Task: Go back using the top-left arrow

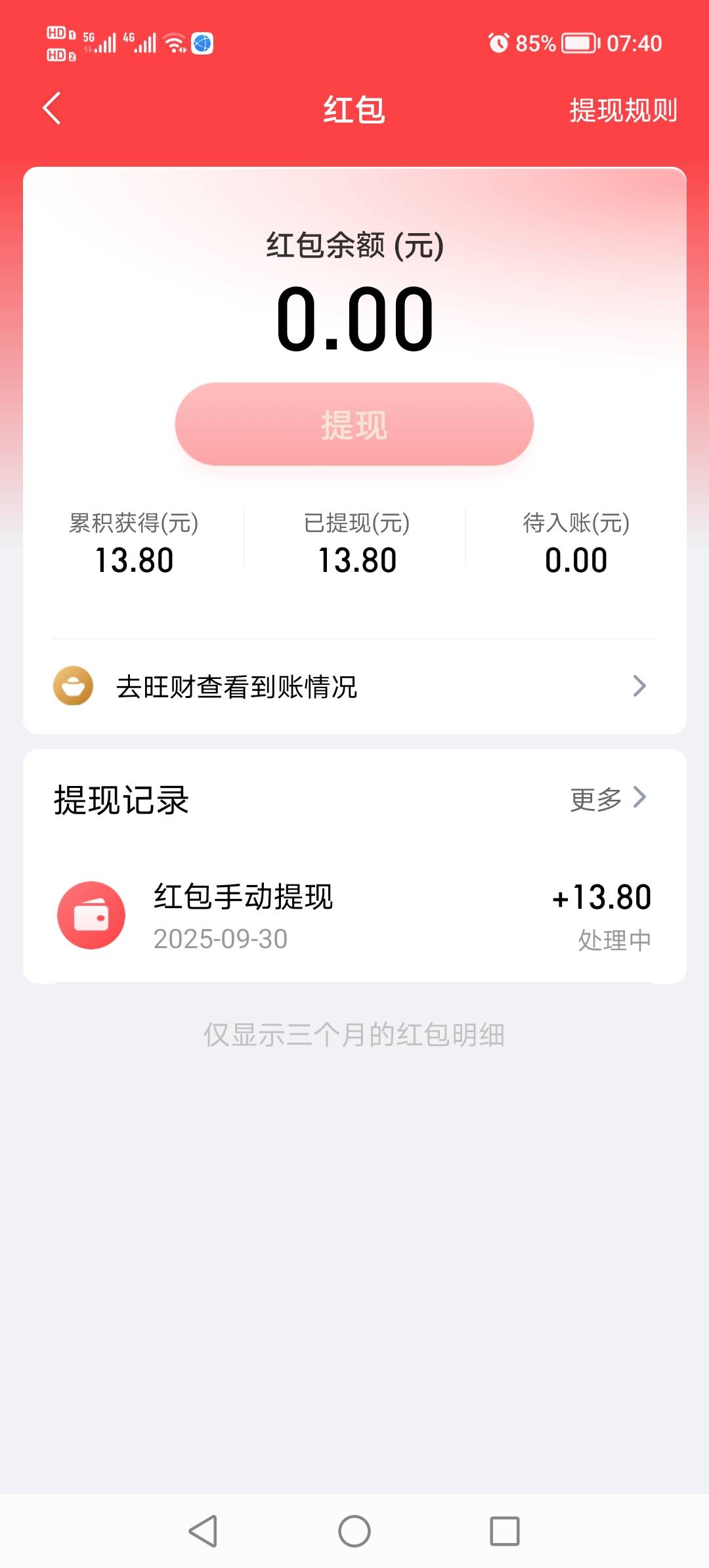Action: [x=51, y=109]
